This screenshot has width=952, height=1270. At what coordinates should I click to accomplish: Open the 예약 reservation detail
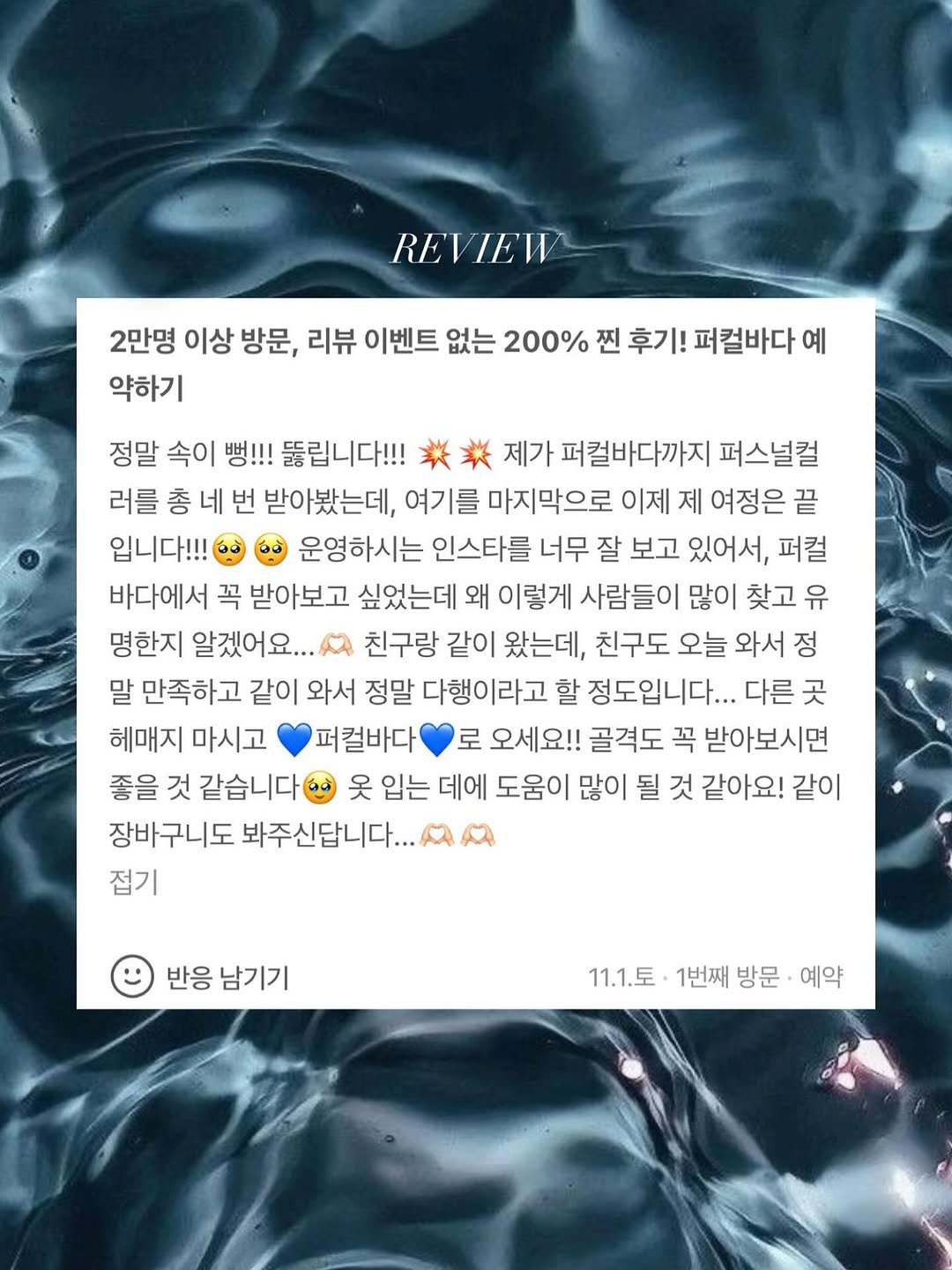(x=822, y=975)
